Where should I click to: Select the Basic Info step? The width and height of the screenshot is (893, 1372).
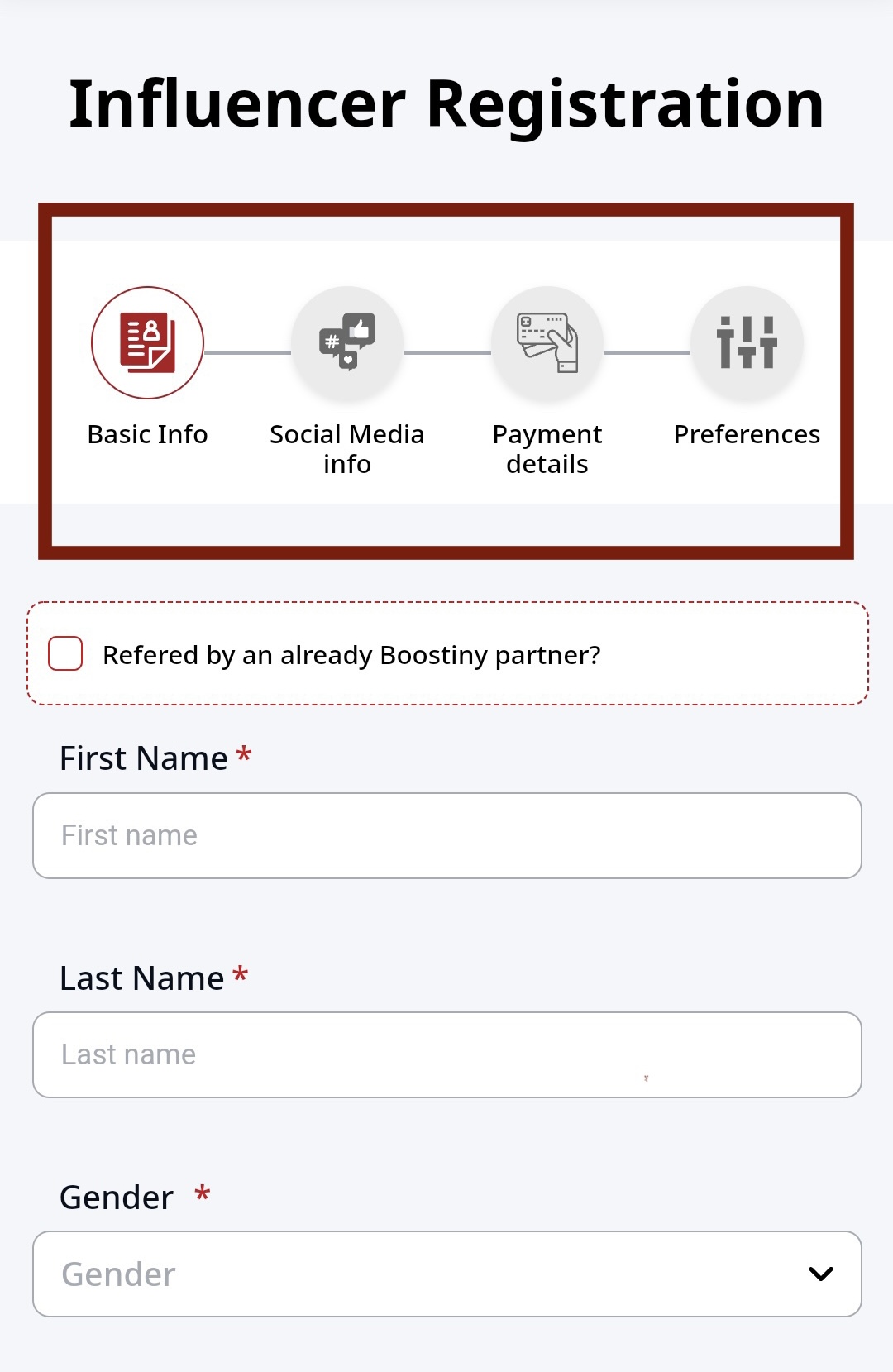tap(147, 343)
